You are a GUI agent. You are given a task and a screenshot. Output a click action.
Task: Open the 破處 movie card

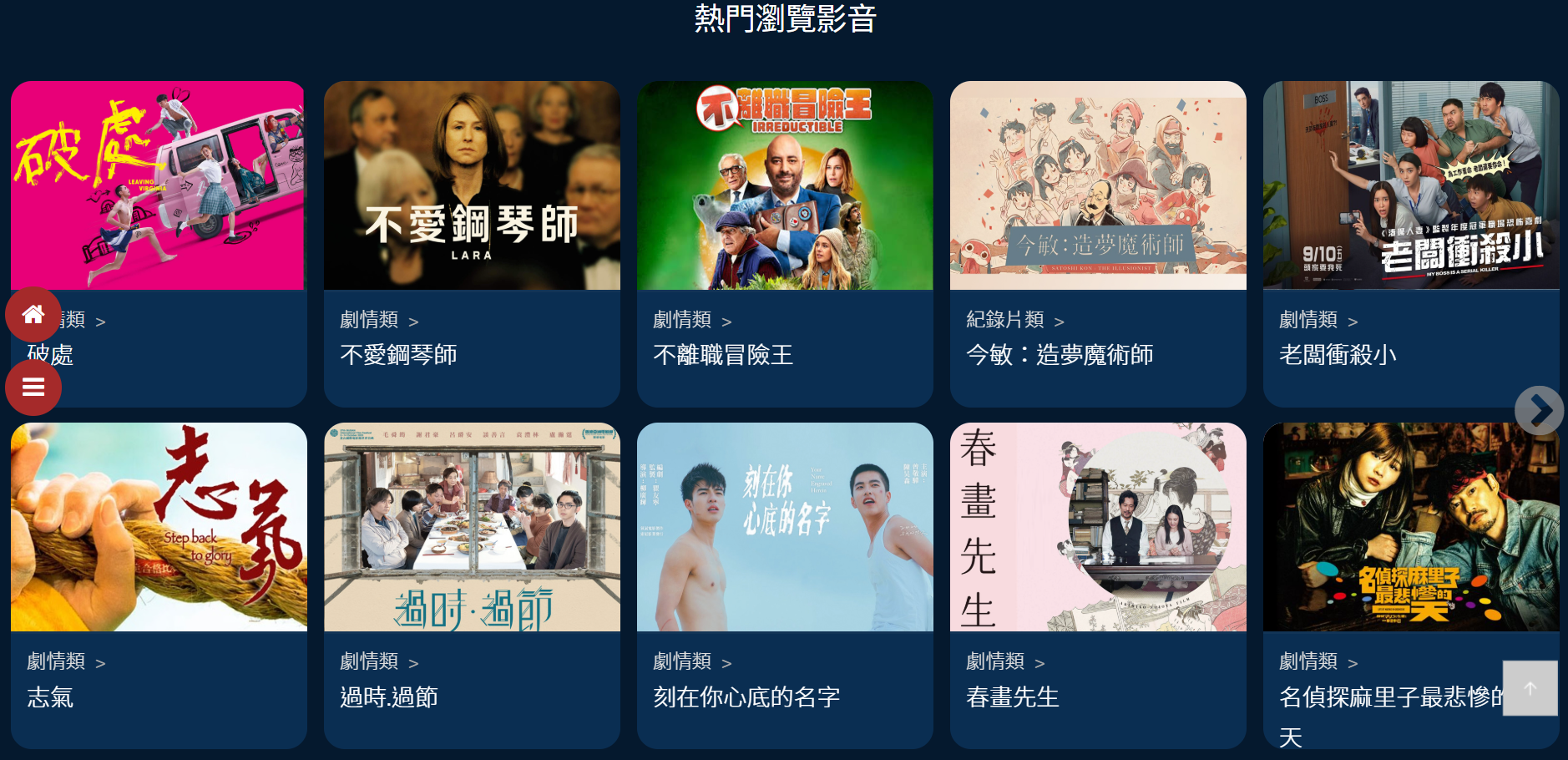pyautogui.click(x=159, y=186)
